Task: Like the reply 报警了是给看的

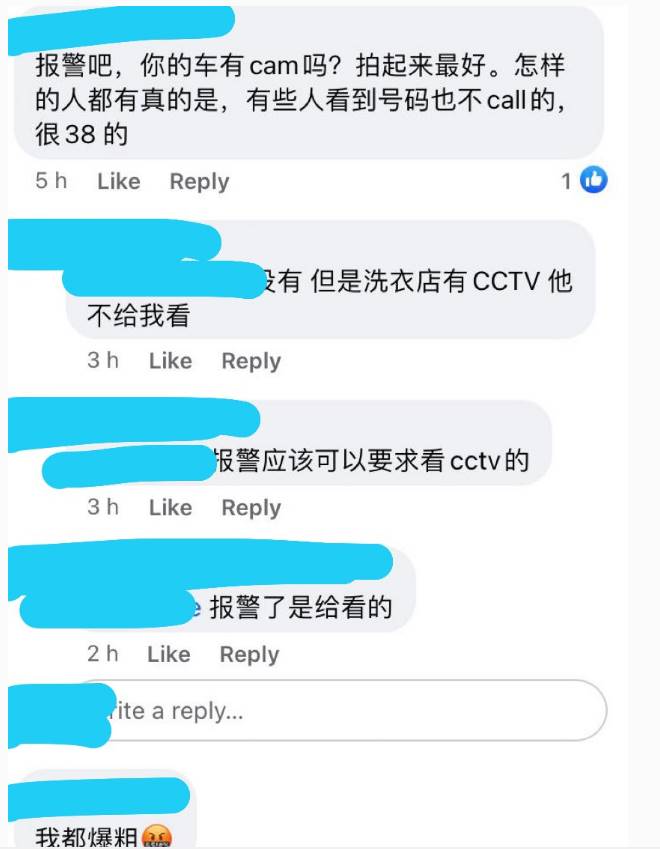Action: pos(168,655)
